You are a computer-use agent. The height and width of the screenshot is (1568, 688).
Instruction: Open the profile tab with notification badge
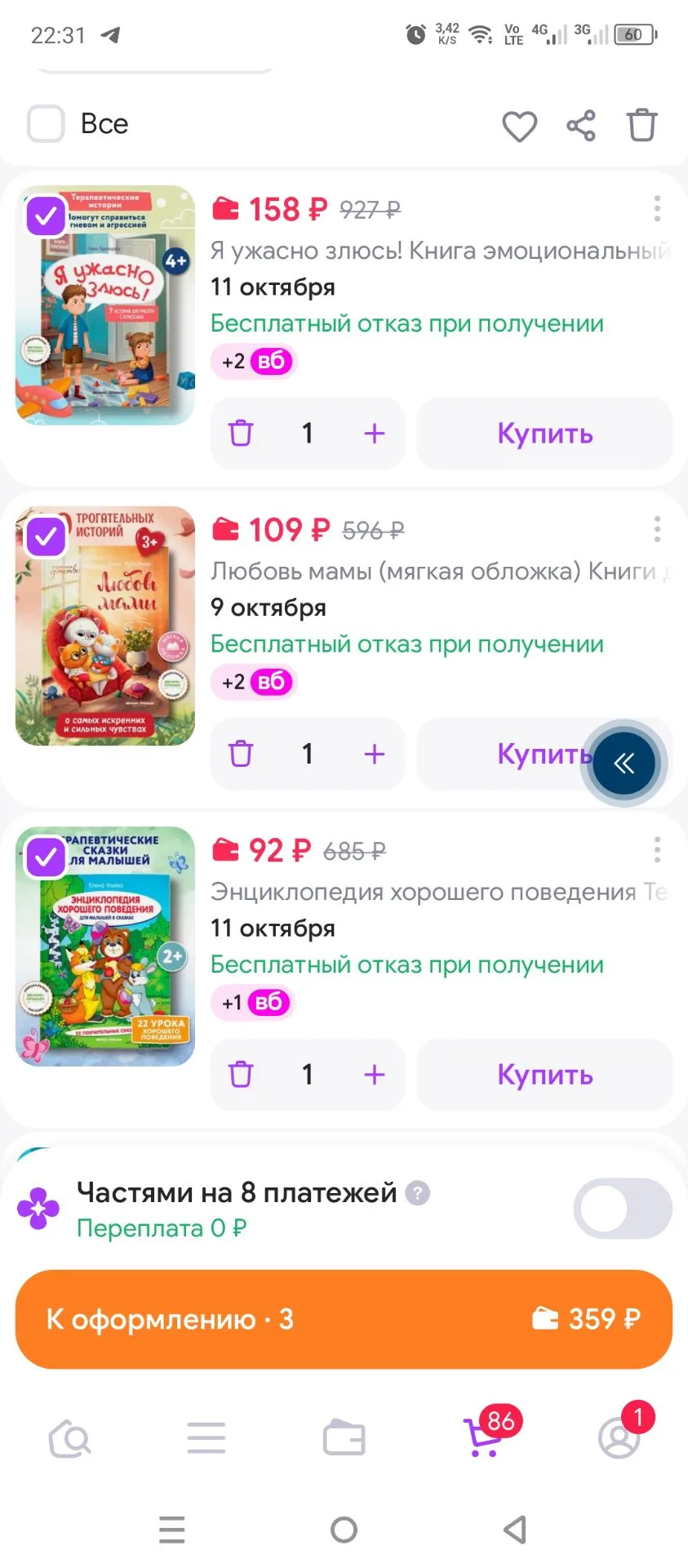619,1438
